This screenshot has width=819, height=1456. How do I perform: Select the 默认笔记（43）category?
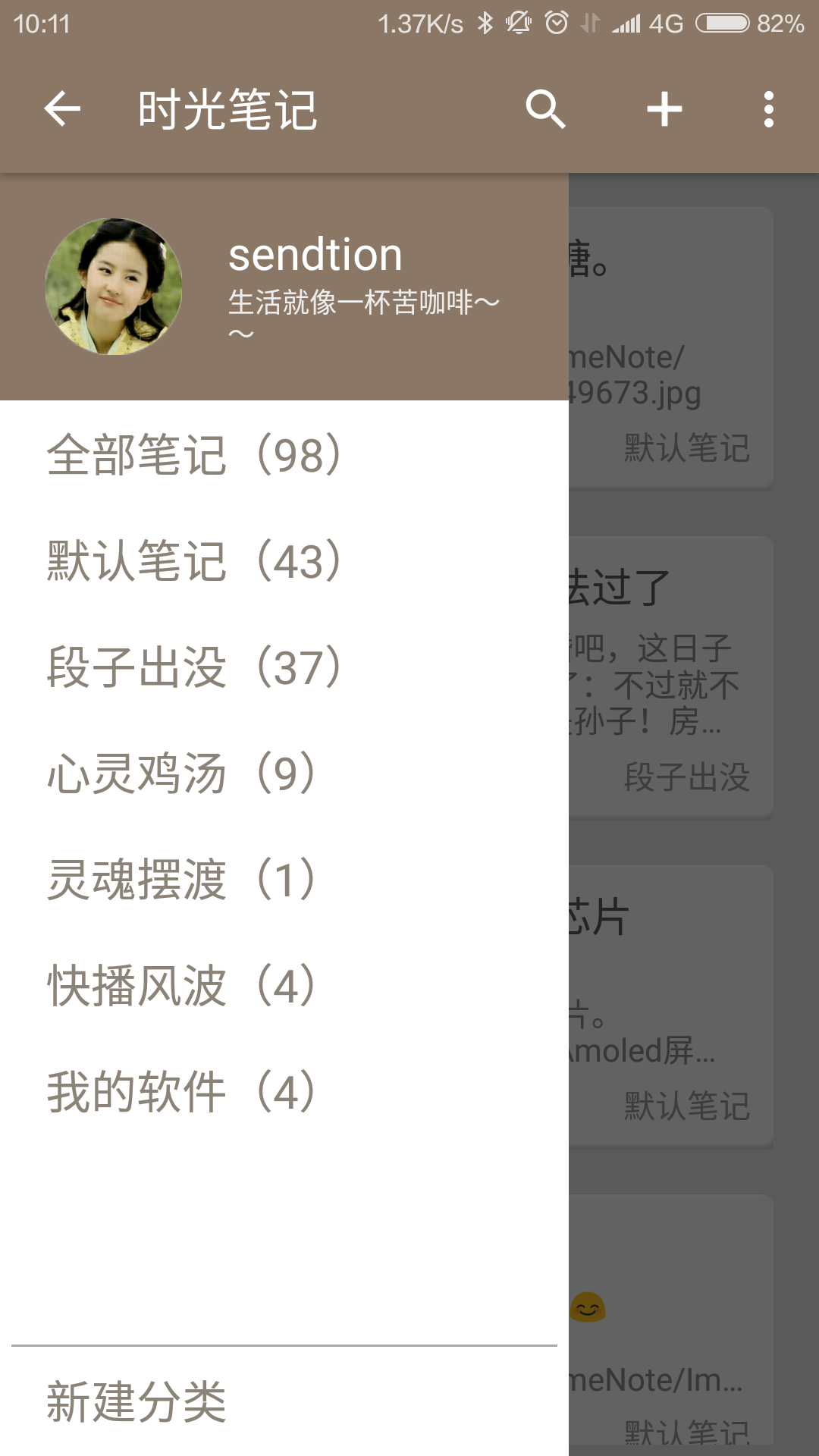pyautogui.click(x=193, y=560)
